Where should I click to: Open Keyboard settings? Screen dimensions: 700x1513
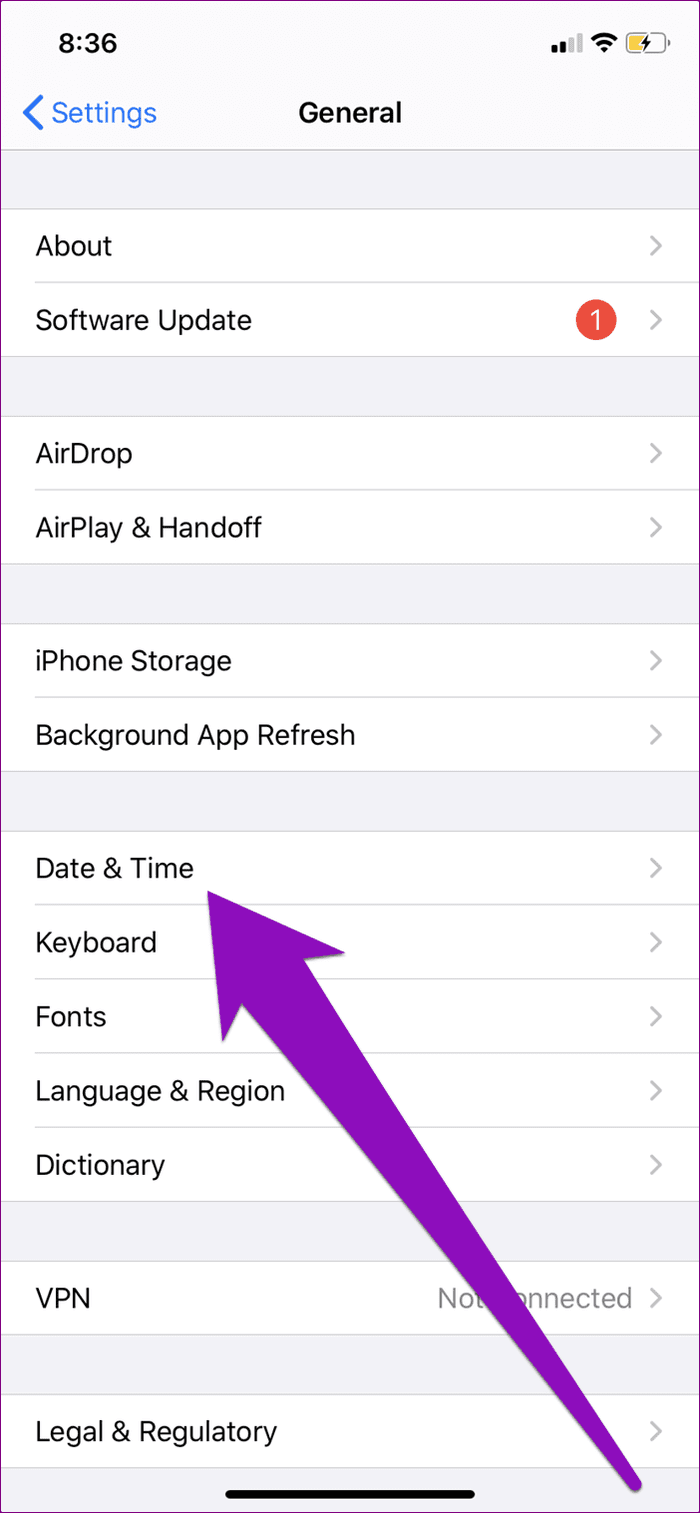point(350,942)
